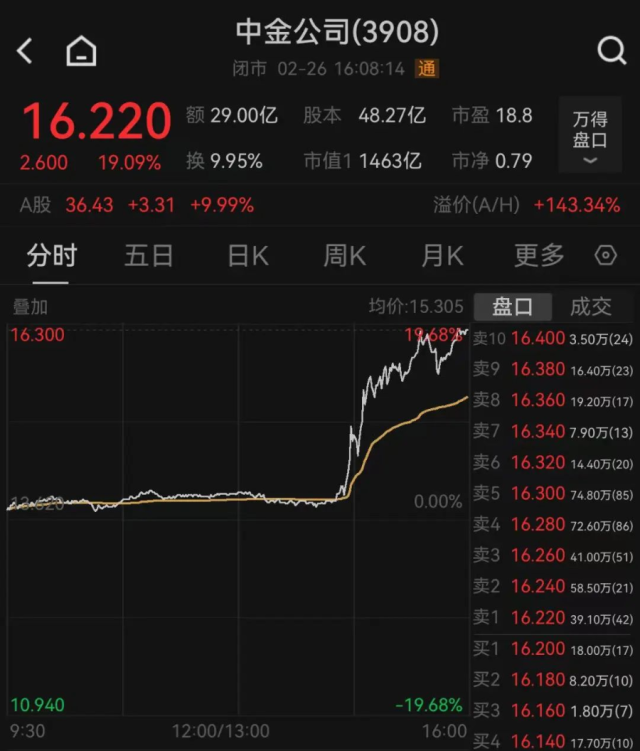Switch to the 日K chart tab
This screenshot has height=751, width=640.
(248, 255)
